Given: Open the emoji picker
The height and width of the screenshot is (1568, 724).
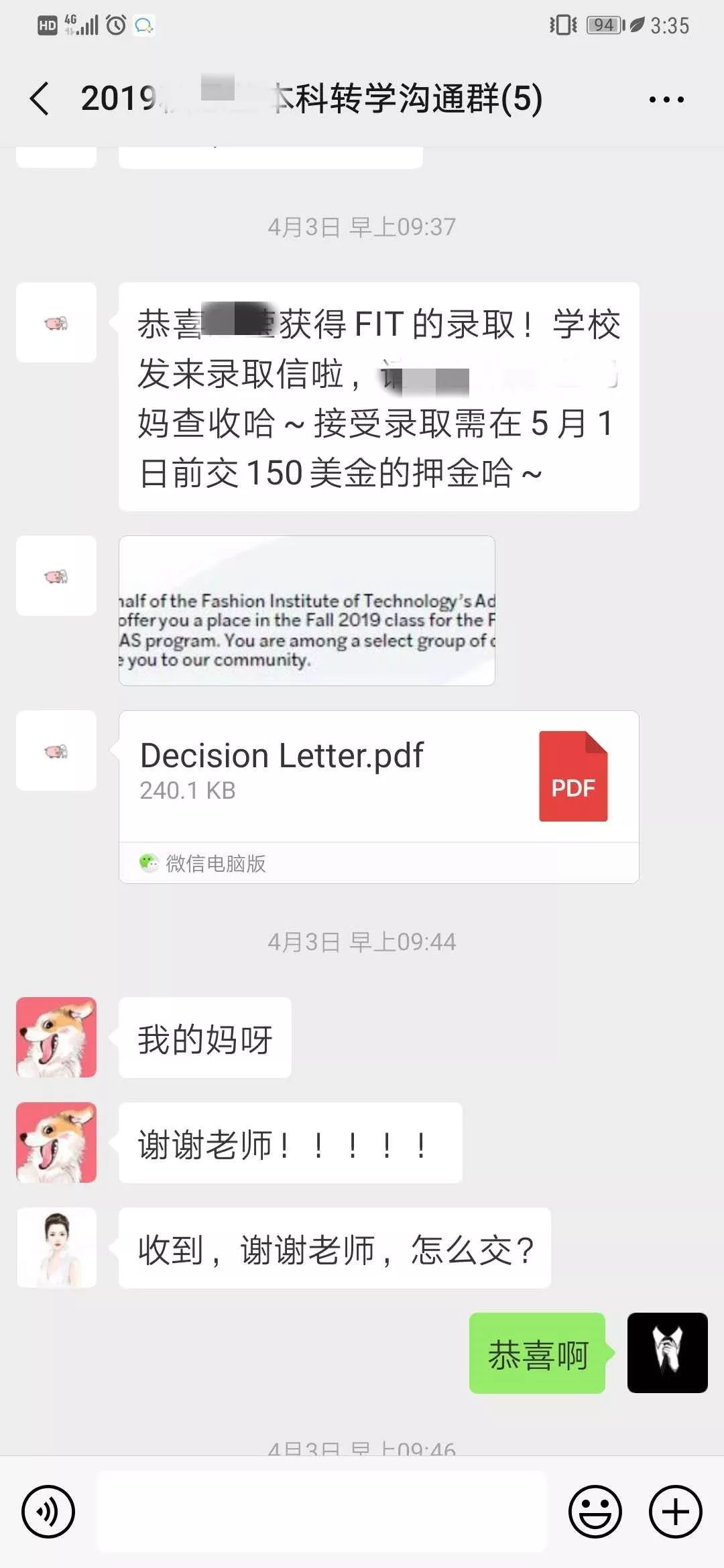Looking at the screenshot, I should 595,1512.
